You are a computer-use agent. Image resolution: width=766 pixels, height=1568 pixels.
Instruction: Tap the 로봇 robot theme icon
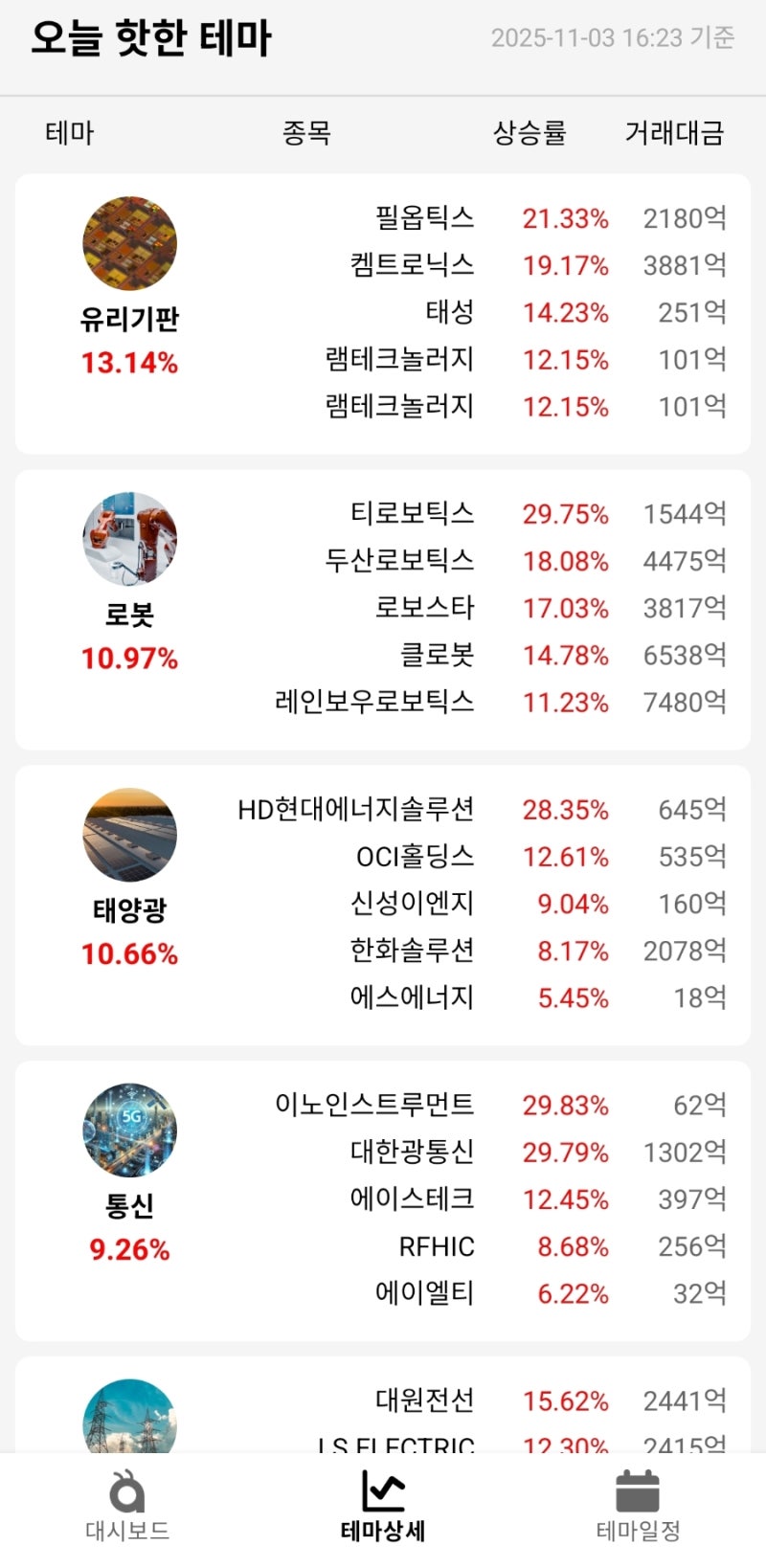pyautogui.click(x=129, y=538)
